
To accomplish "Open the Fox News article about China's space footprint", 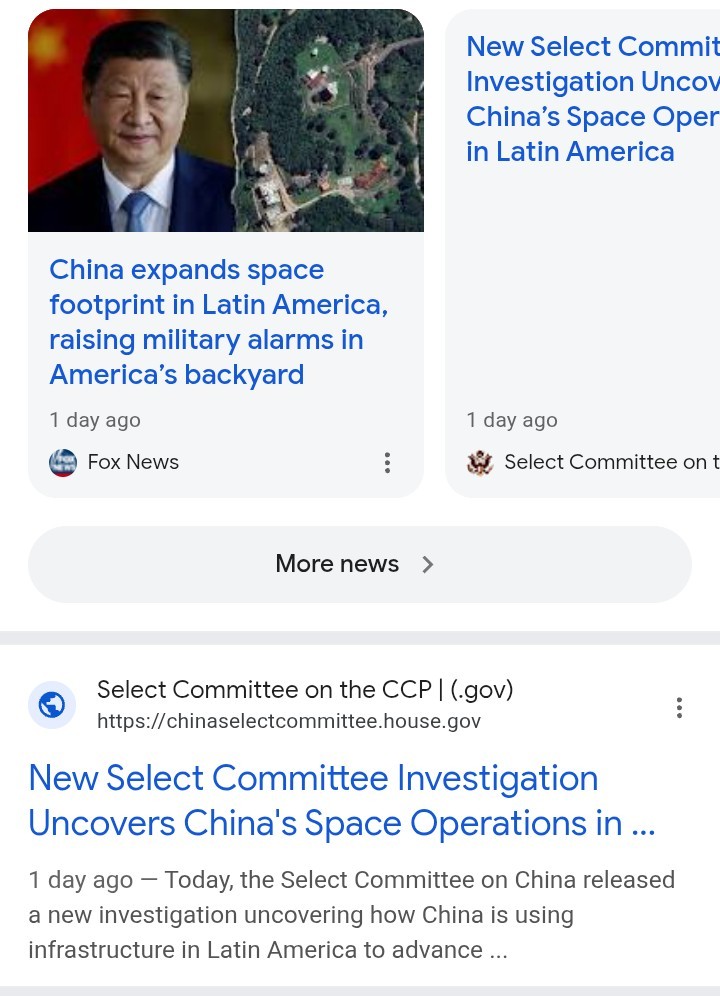I will pos(218,322).
